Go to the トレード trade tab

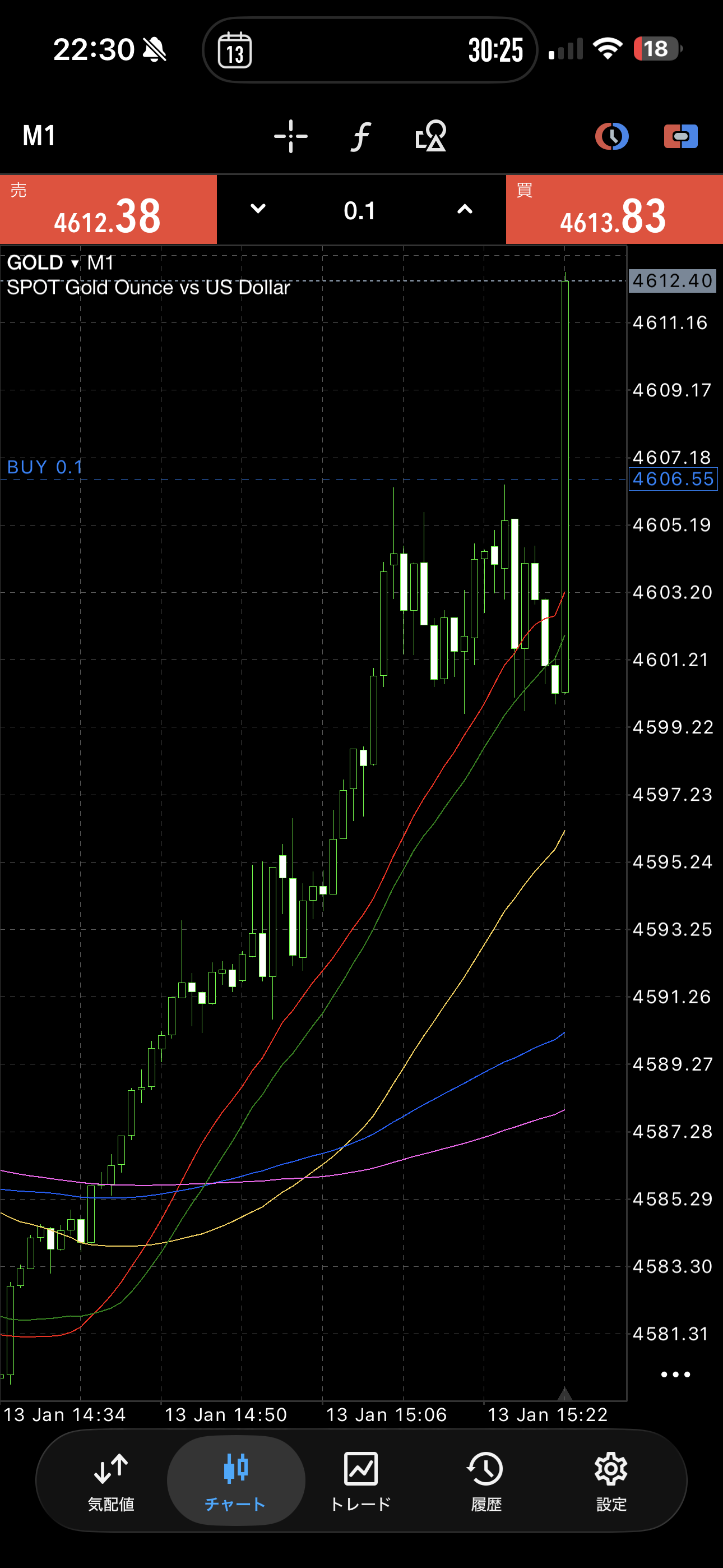tap(361, 1481)
